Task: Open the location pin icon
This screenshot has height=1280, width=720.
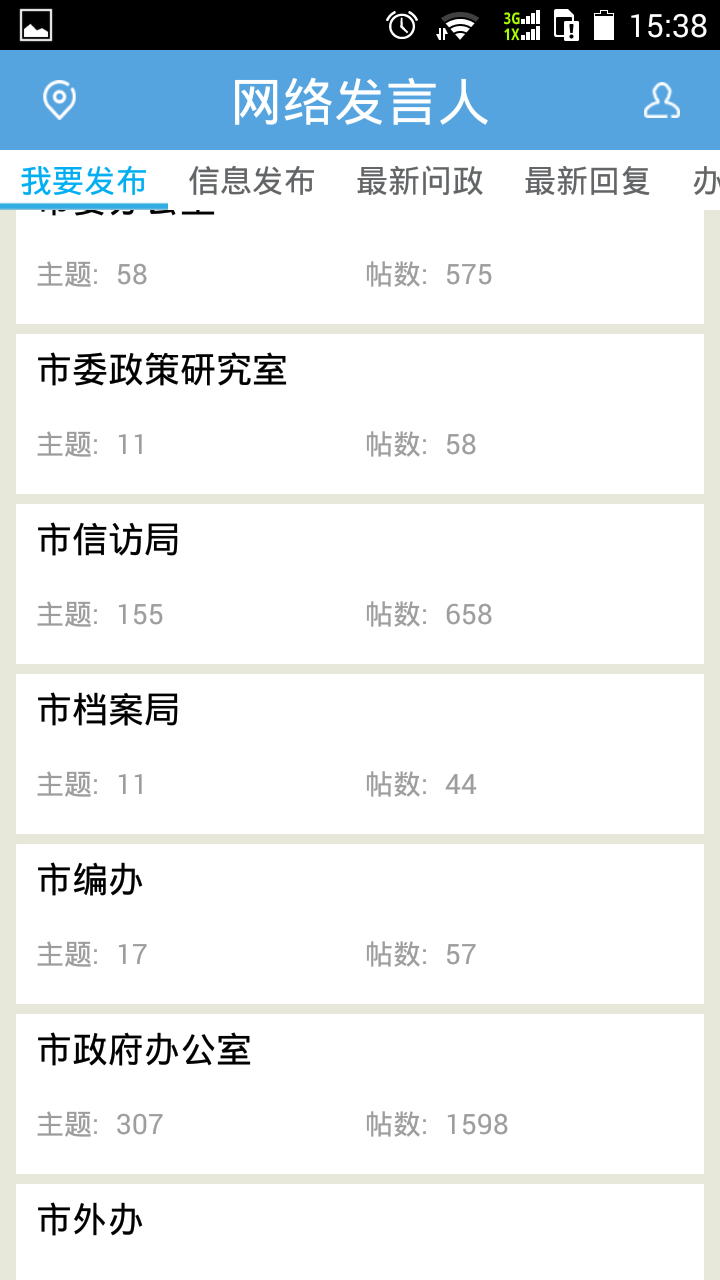Action: pos(59,100)
